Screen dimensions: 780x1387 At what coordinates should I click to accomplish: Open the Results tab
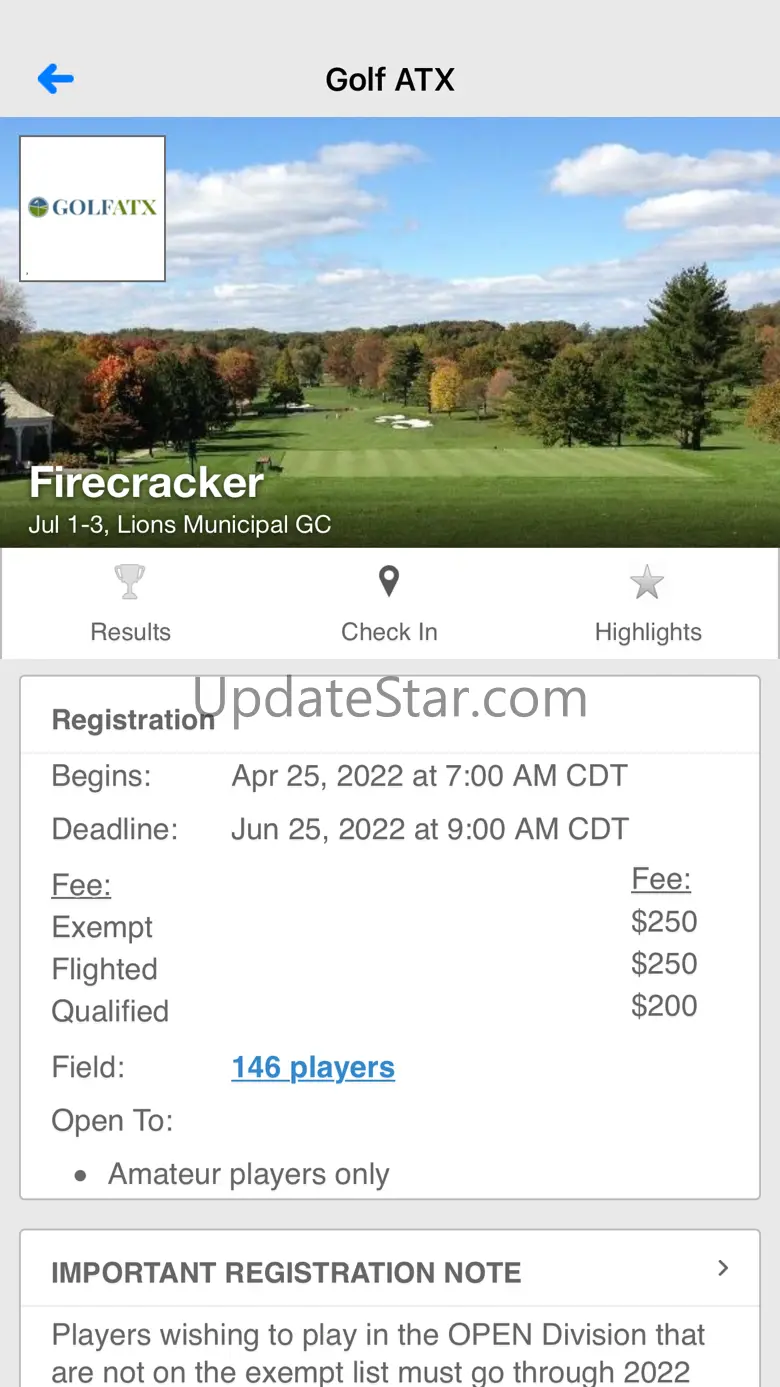[x=130, y=604]
